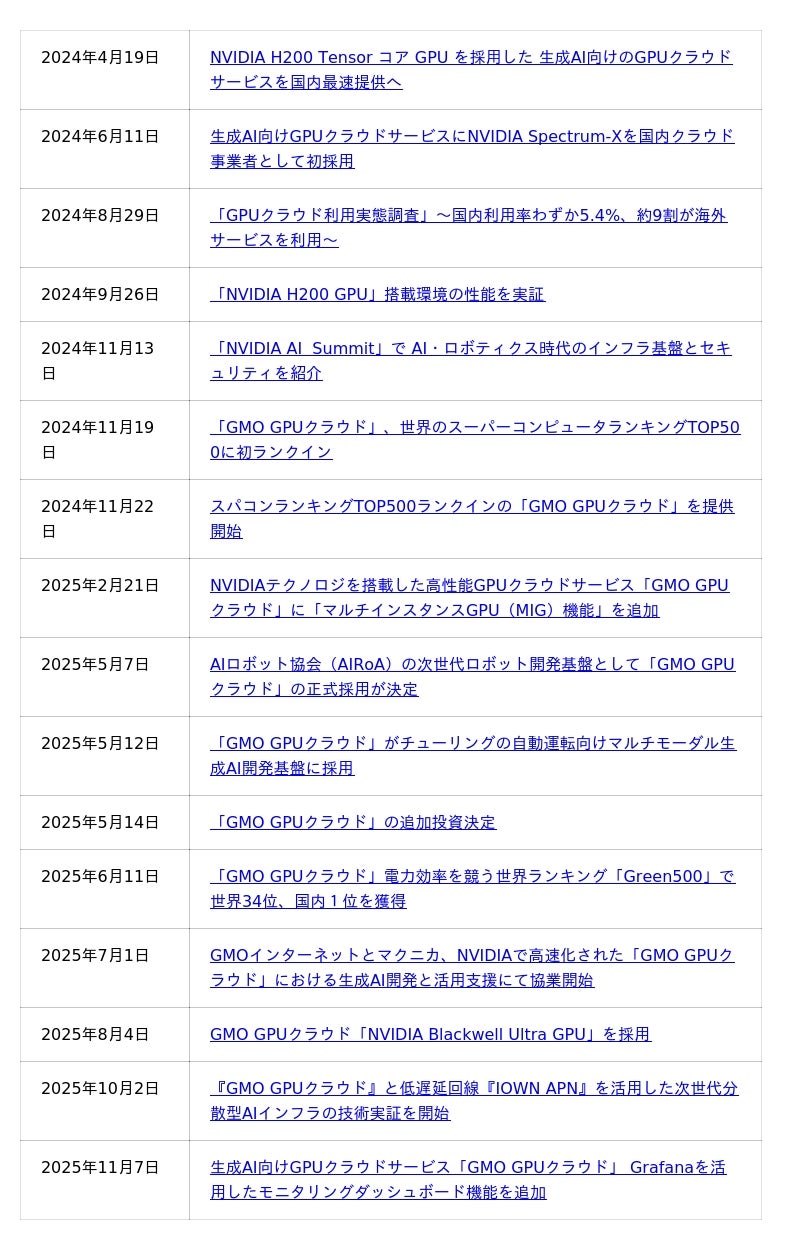Open the チューリング autonomous driving link
Viewport: 800px width, 1250px height.
click(472, 744)
